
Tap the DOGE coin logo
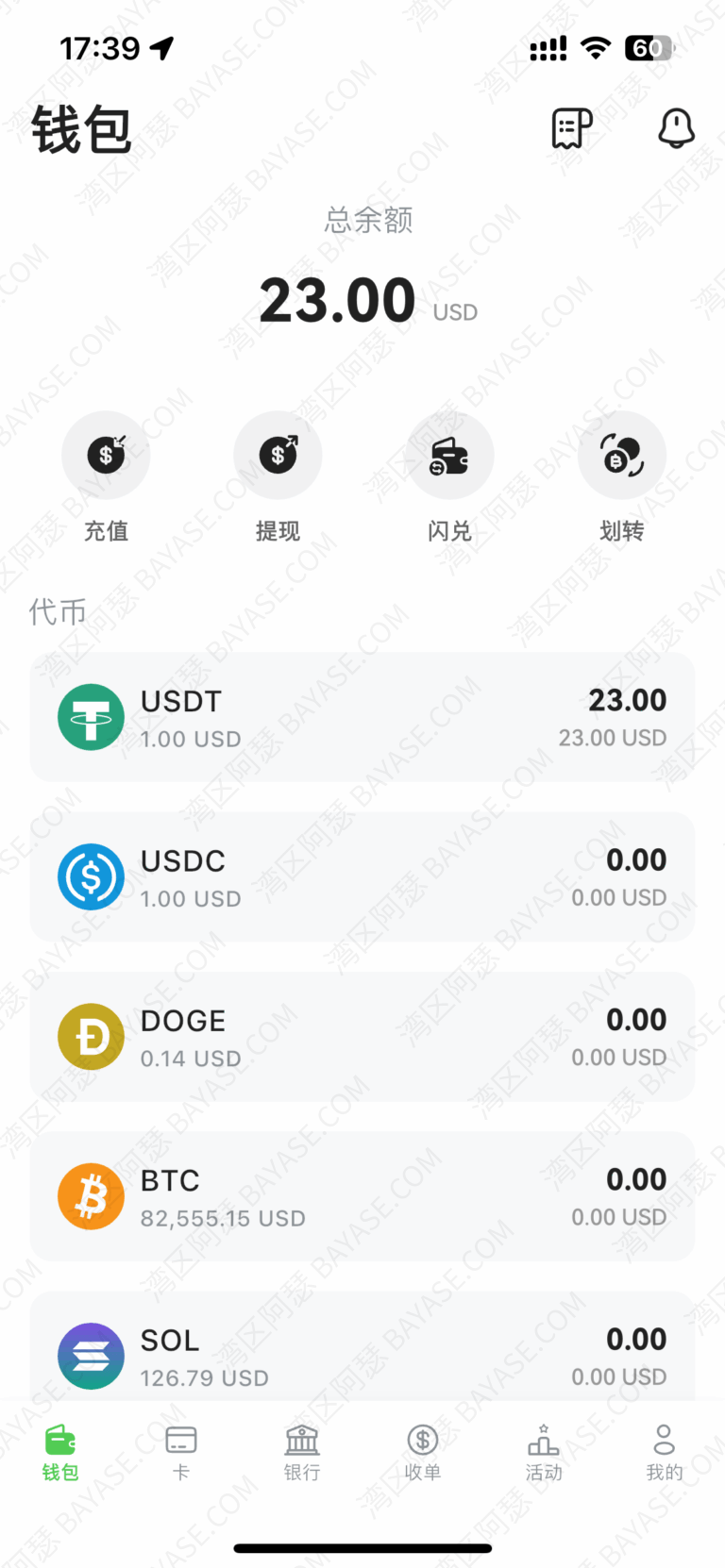click(x=91, y=1036)
